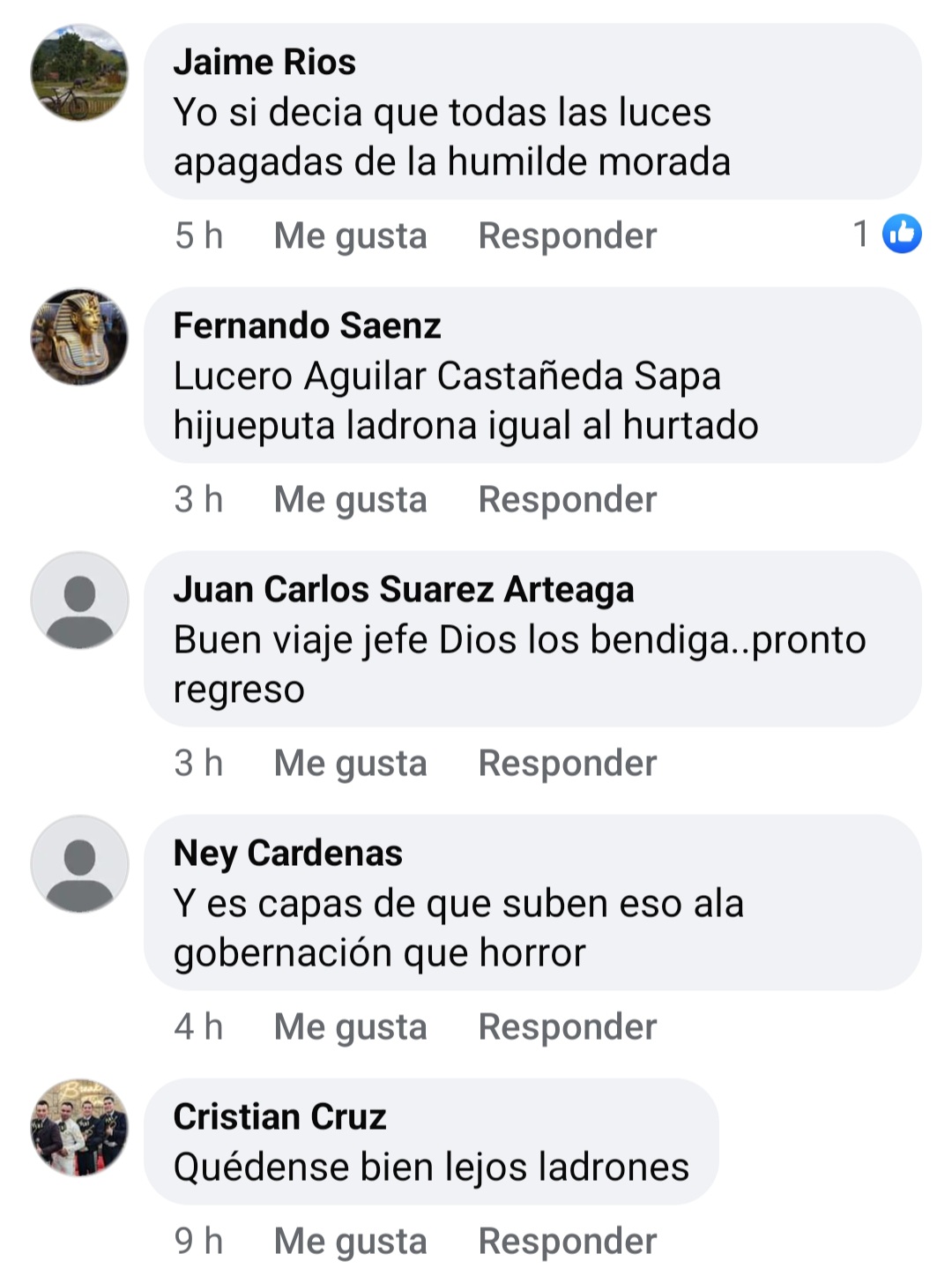Open Cristian Cruz's profile picture
952x1276 pixels.
pyautogui.click(x=79, y=1128)
